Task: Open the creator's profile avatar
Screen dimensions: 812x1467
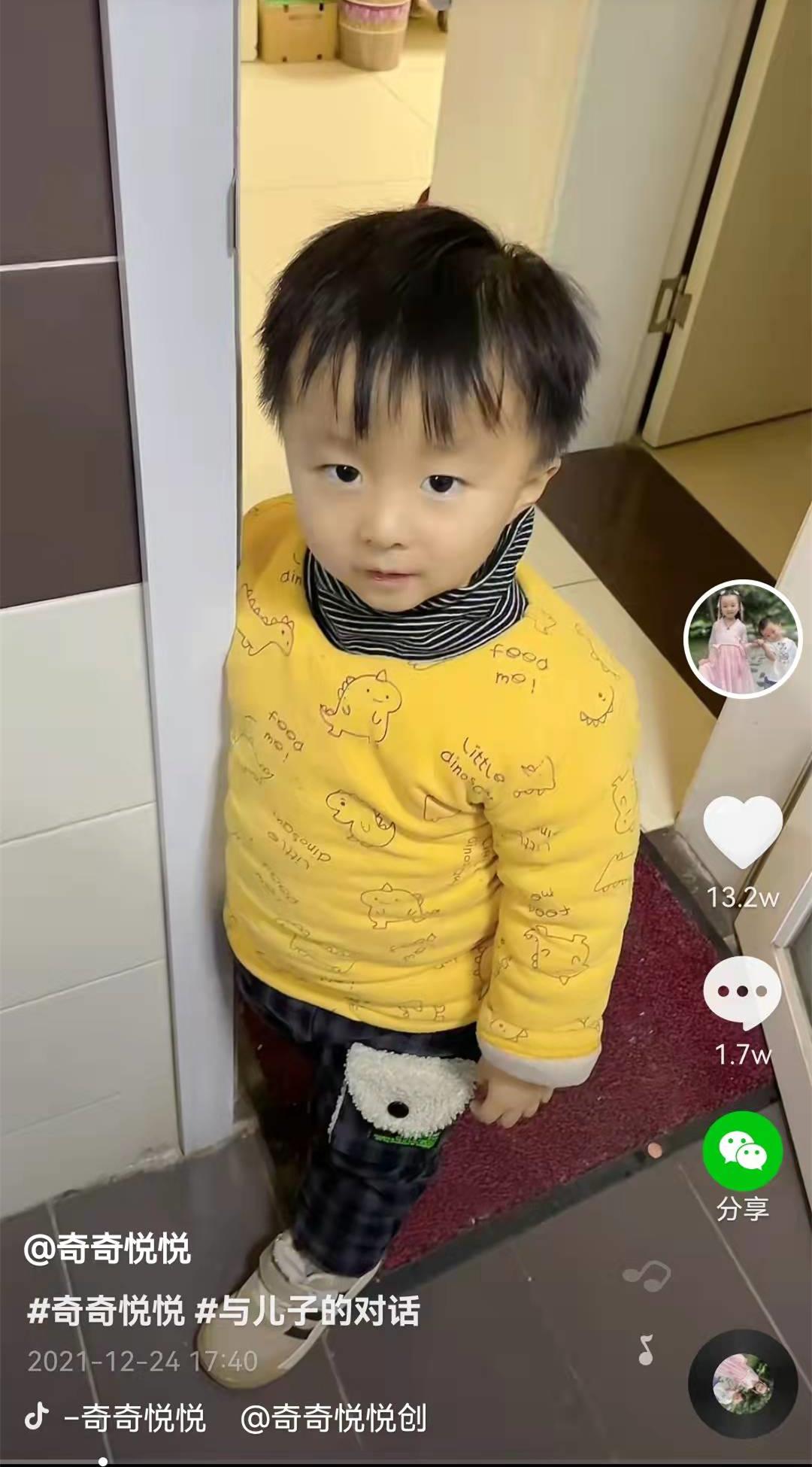Action: click(x=743, y=639)
